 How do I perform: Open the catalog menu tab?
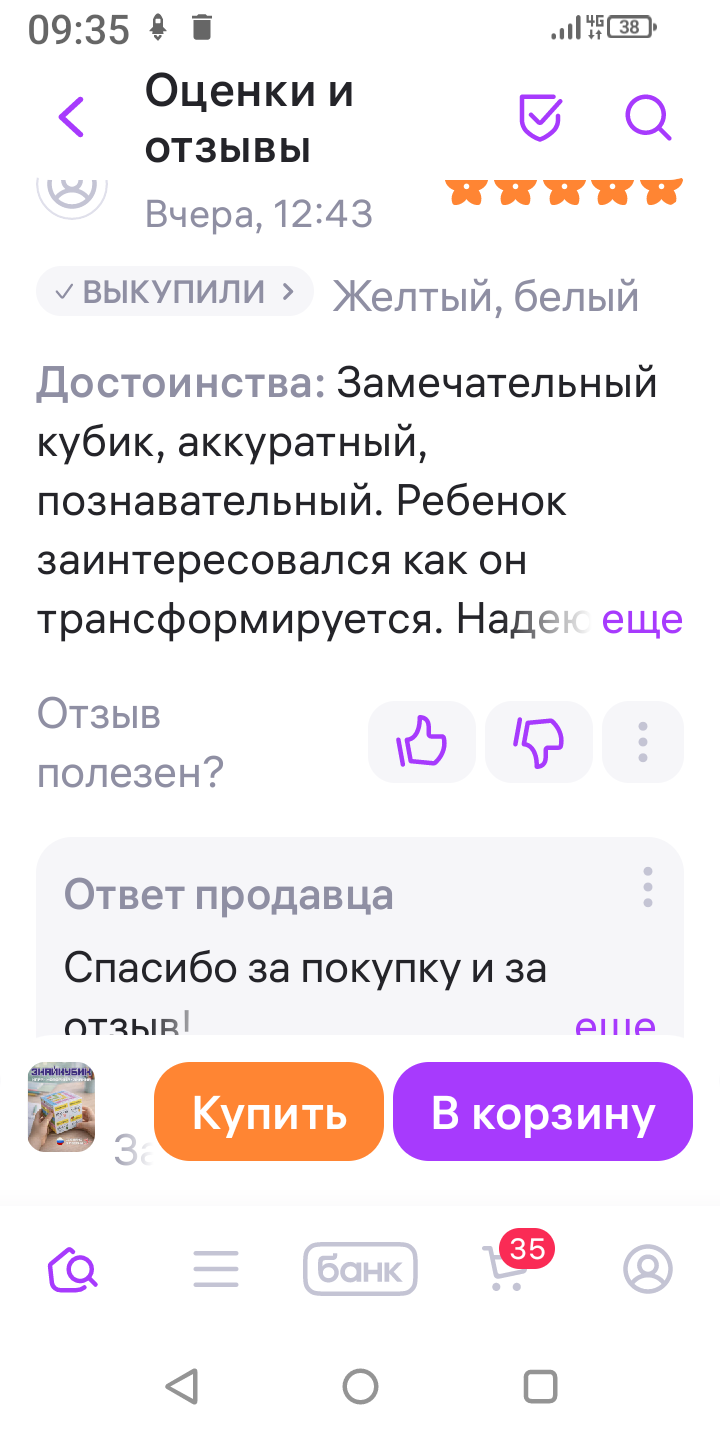point(216,1269)
